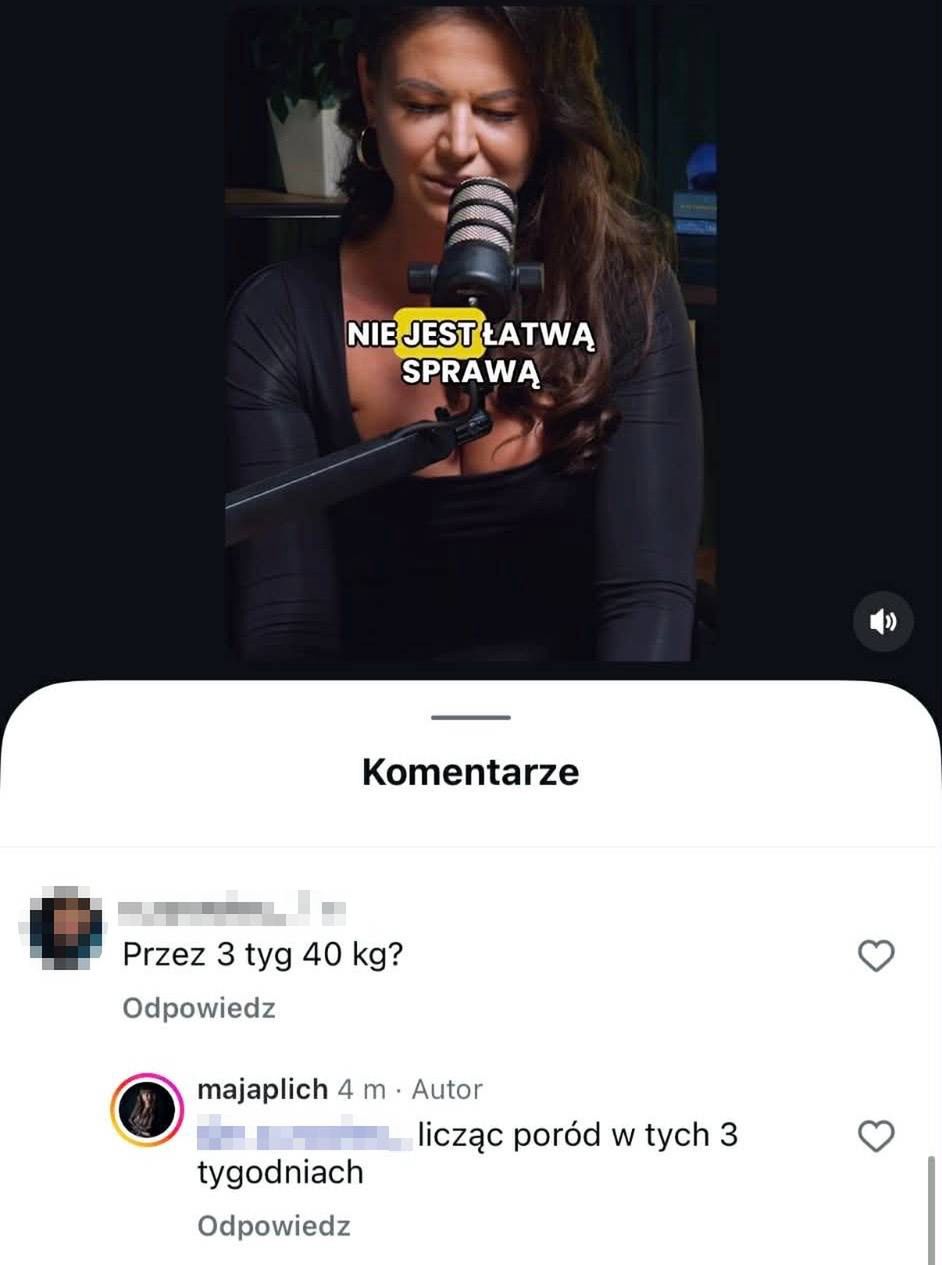942x1265 pixels.
Task: Tap the heart icon on majaplich's reply
Action: [x=876, y=1136]
